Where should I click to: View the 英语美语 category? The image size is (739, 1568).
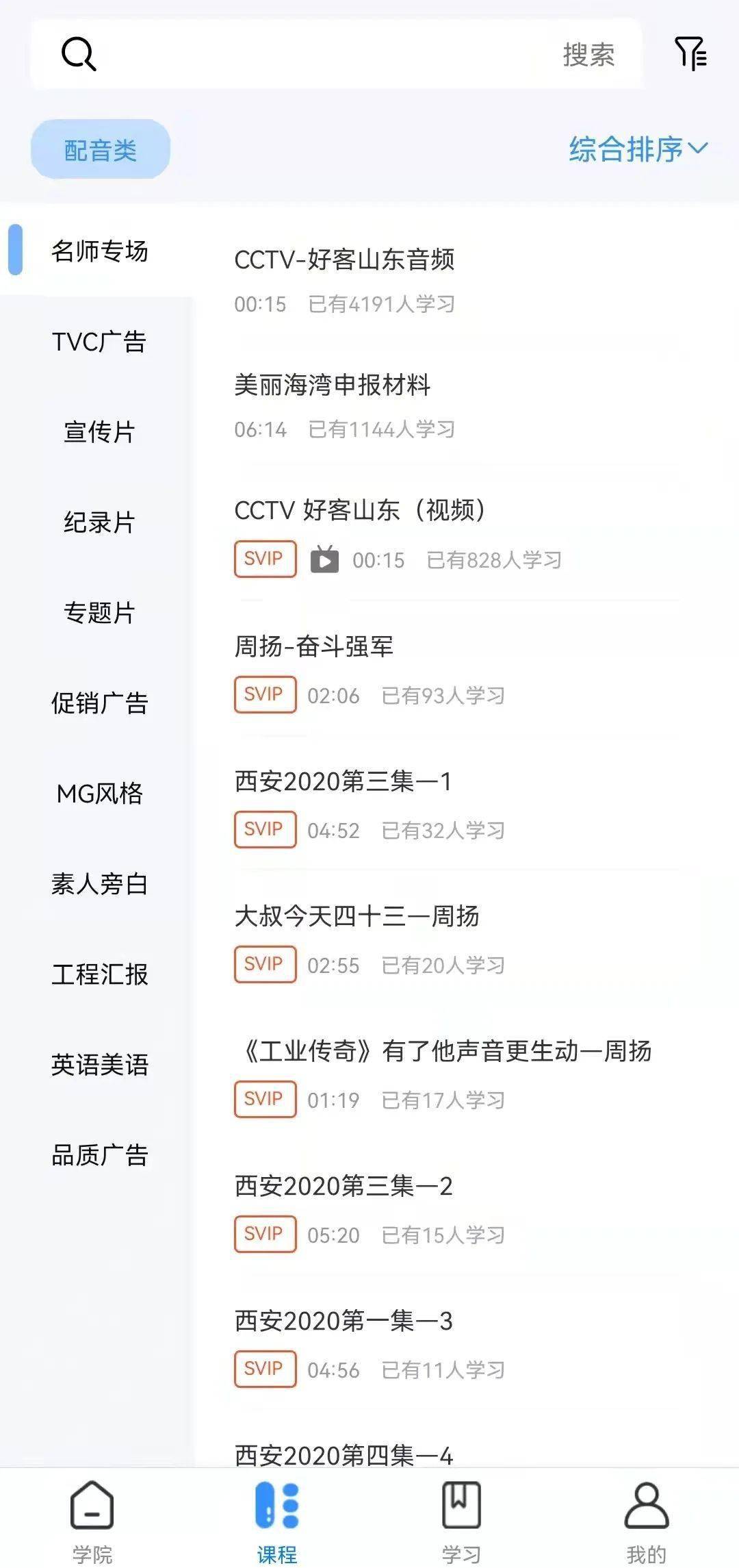(99, 1065)
